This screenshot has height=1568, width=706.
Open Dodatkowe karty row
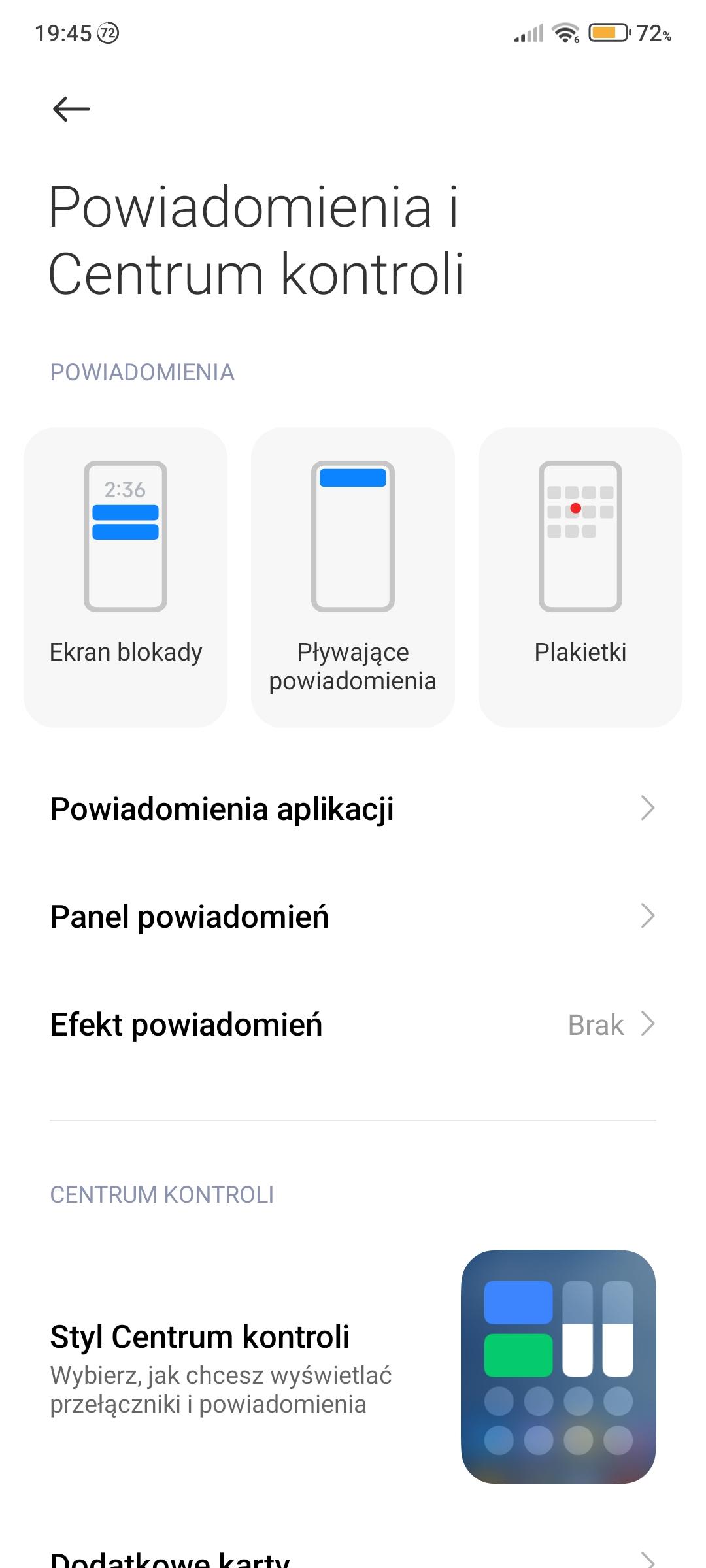pyautogui.click(x=353, y=1558)
